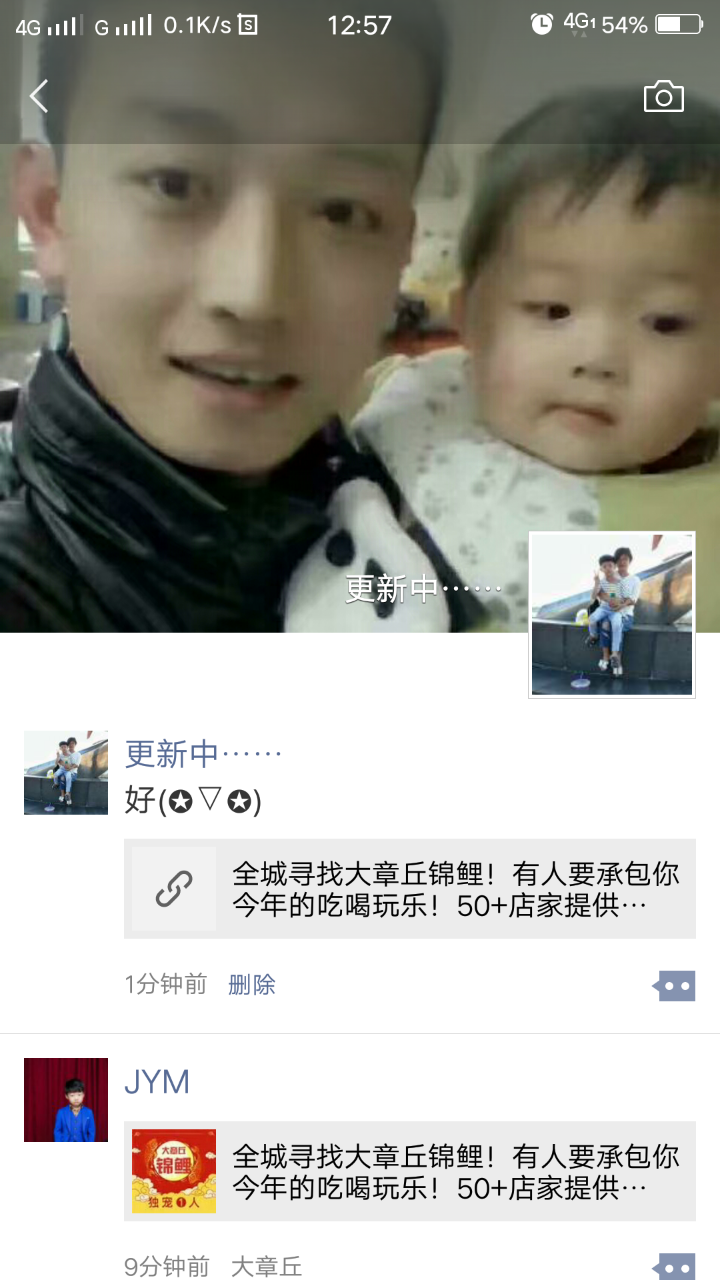Open the 大章丘 location tag
This screenshot has height=1280, width=720.
pos(266,1267)
